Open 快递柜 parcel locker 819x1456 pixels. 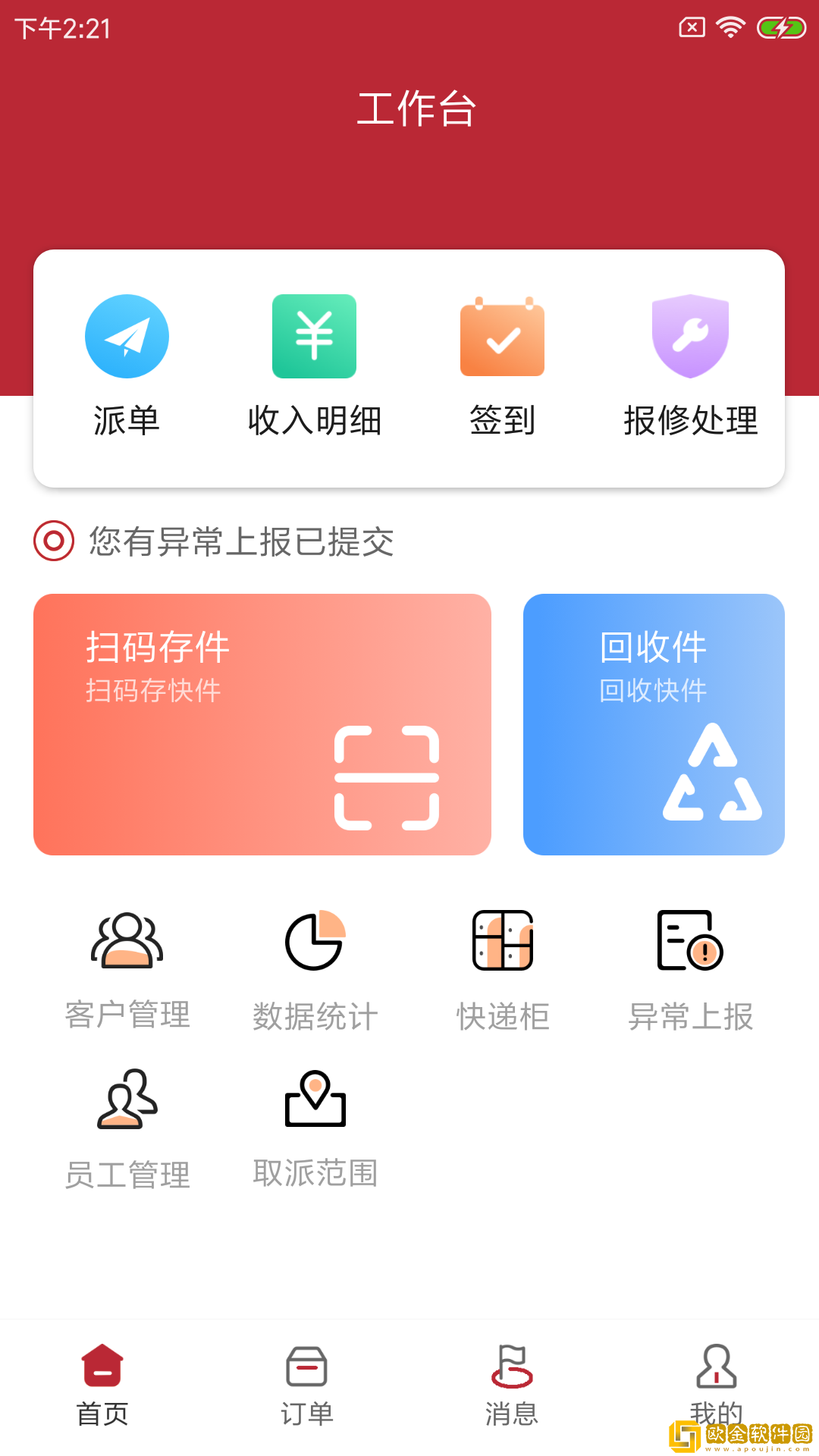tap(503, 971)
